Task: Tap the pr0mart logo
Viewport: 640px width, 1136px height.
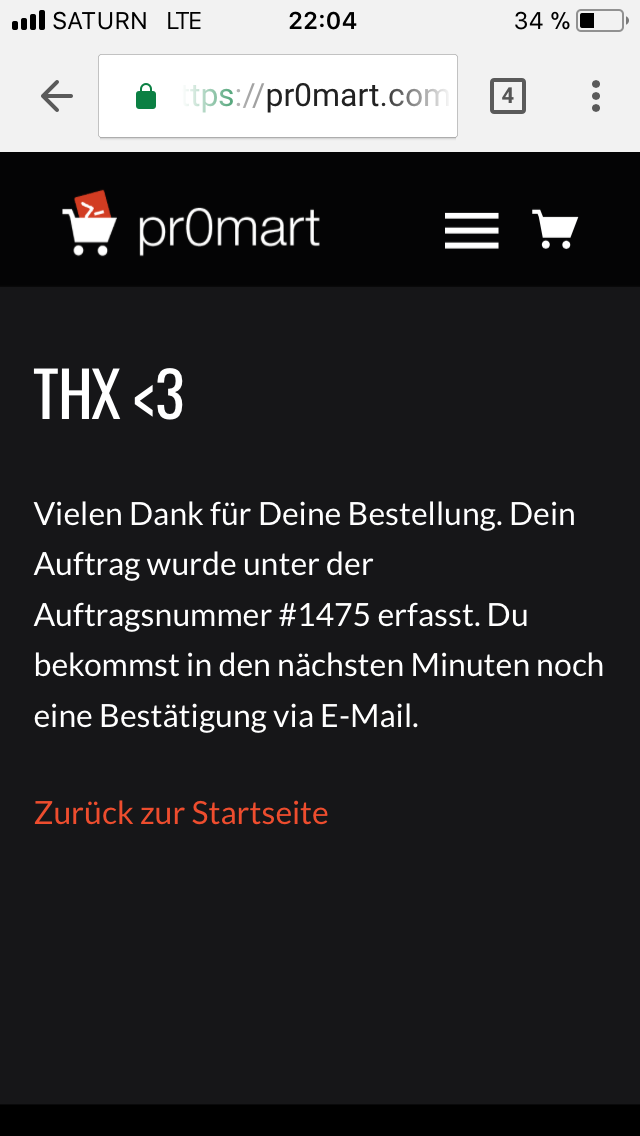Action: [191, 223]
